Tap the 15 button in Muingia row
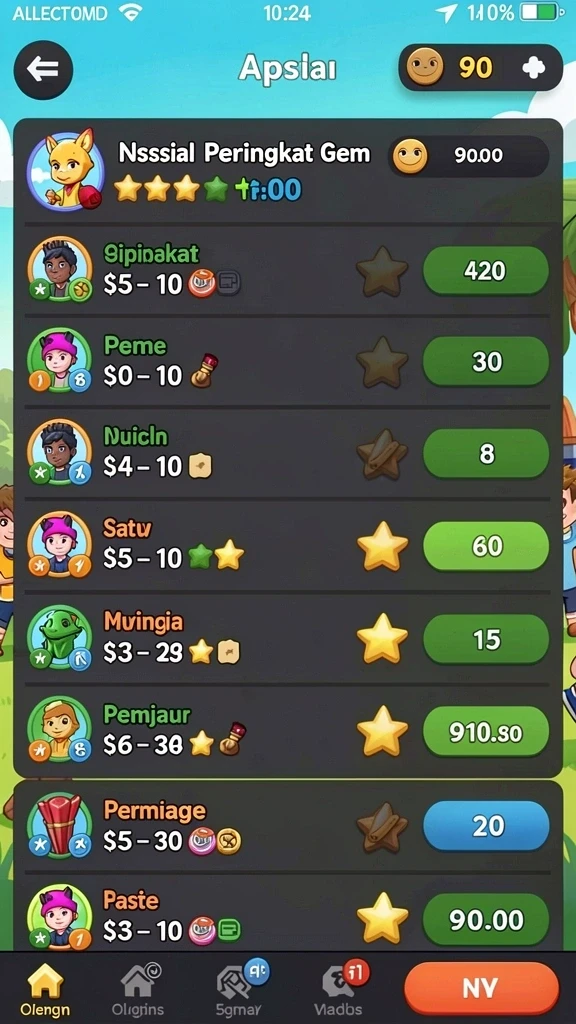The image size is (576, 1024). [x=485, y=639]
